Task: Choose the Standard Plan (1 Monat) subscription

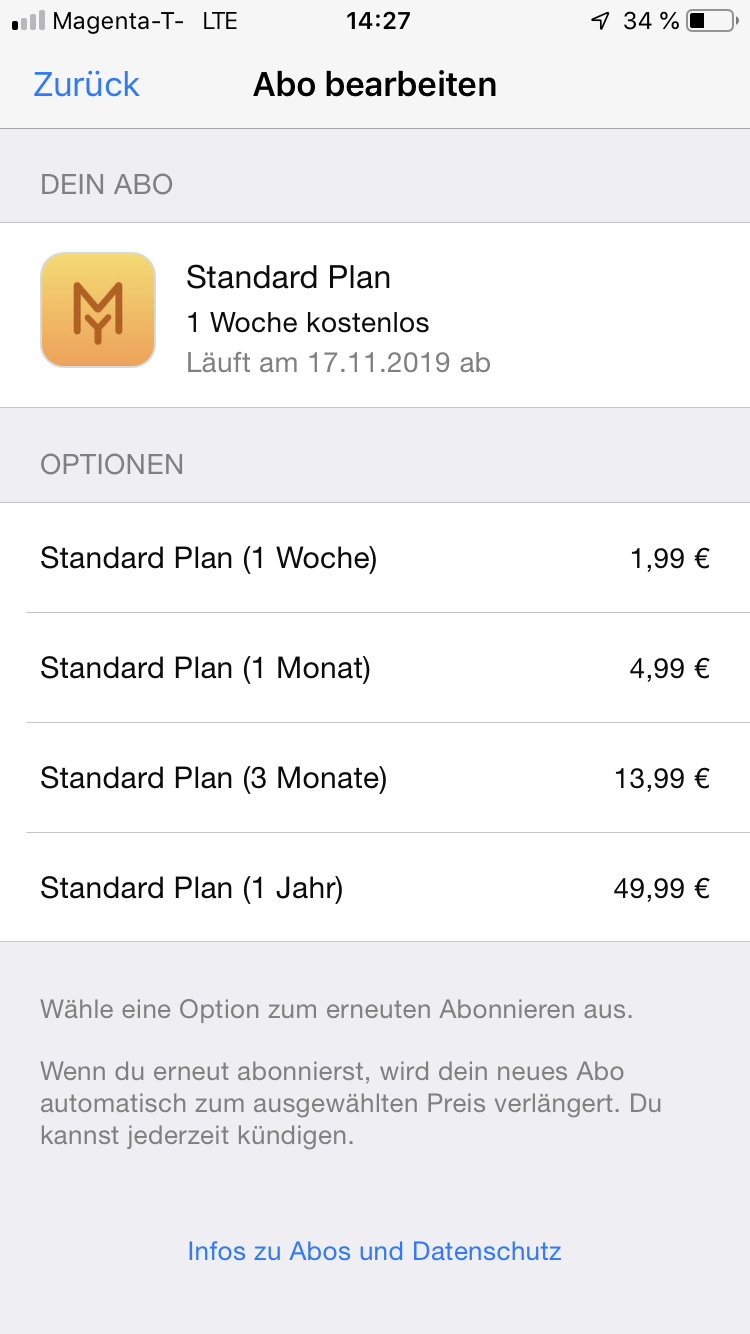Action: pos(374,668)
